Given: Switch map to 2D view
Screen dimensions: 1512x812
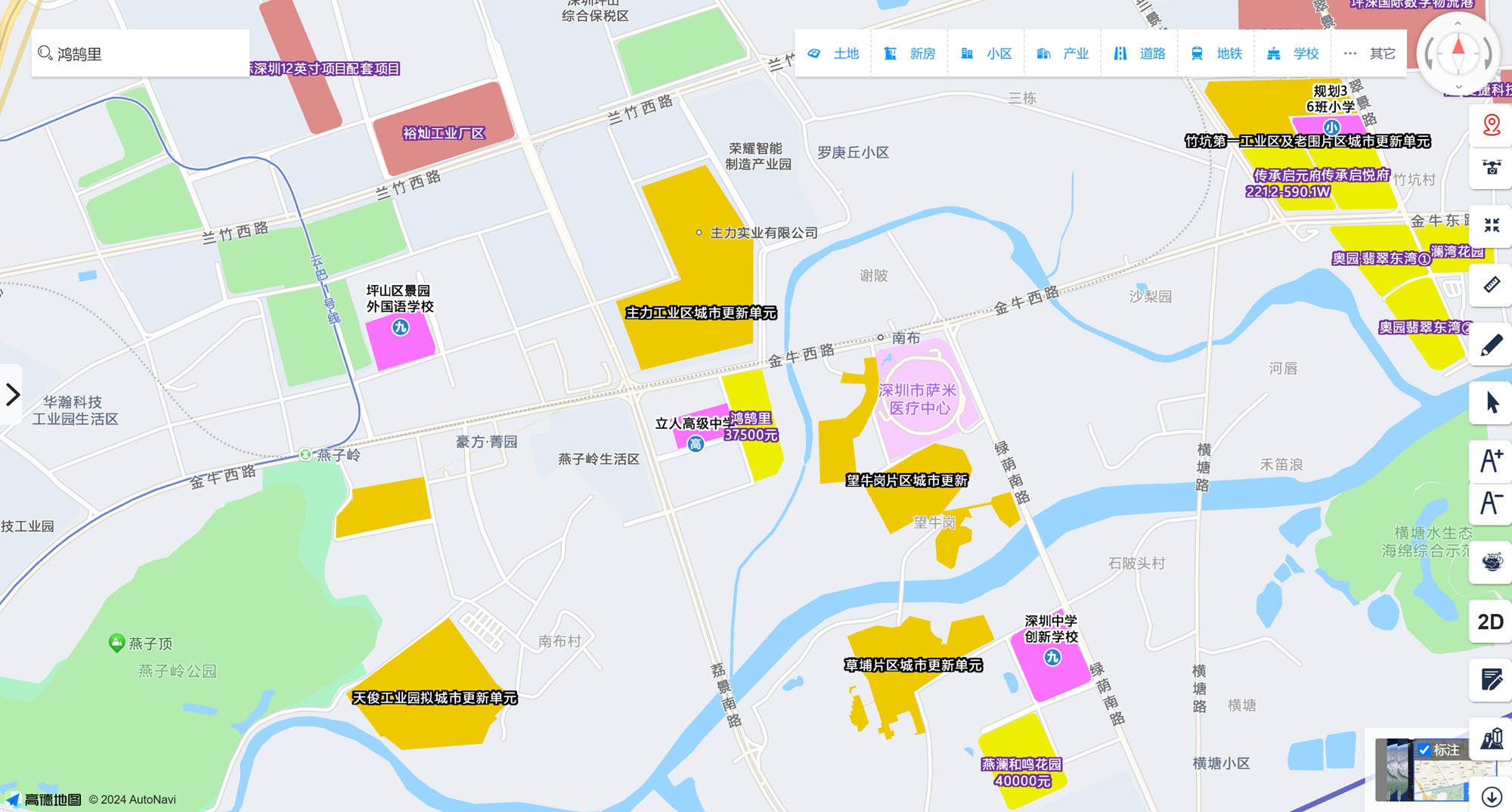Looking at the screenshot, I should [1490, 621].
